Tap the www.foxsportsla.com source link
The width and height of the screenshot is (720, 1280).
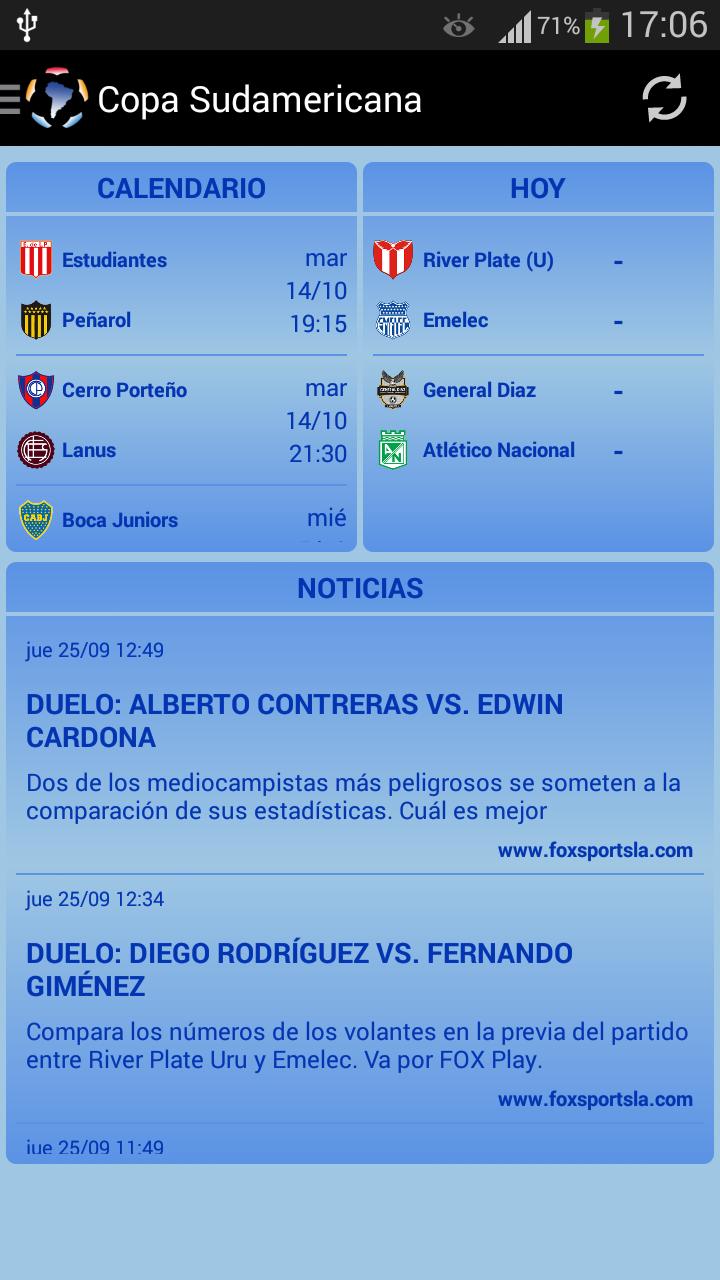(594, 850)
